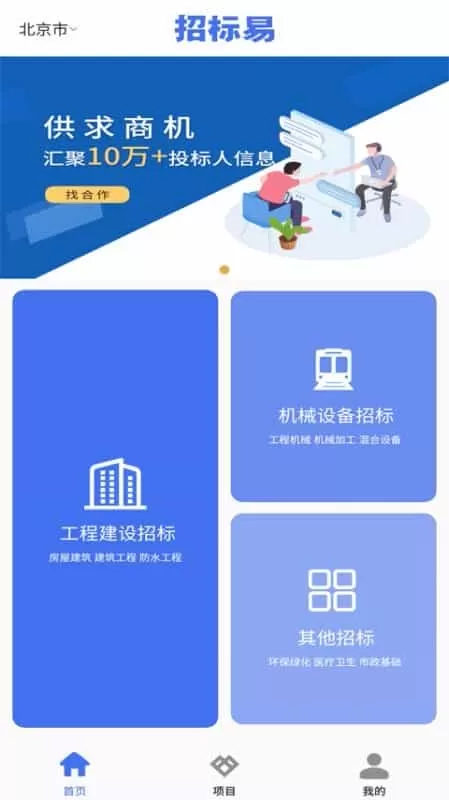449x800 pixels.
Task: Open the 工程建设招标 card
Action: pyautogui.click(x=115, y=509)
